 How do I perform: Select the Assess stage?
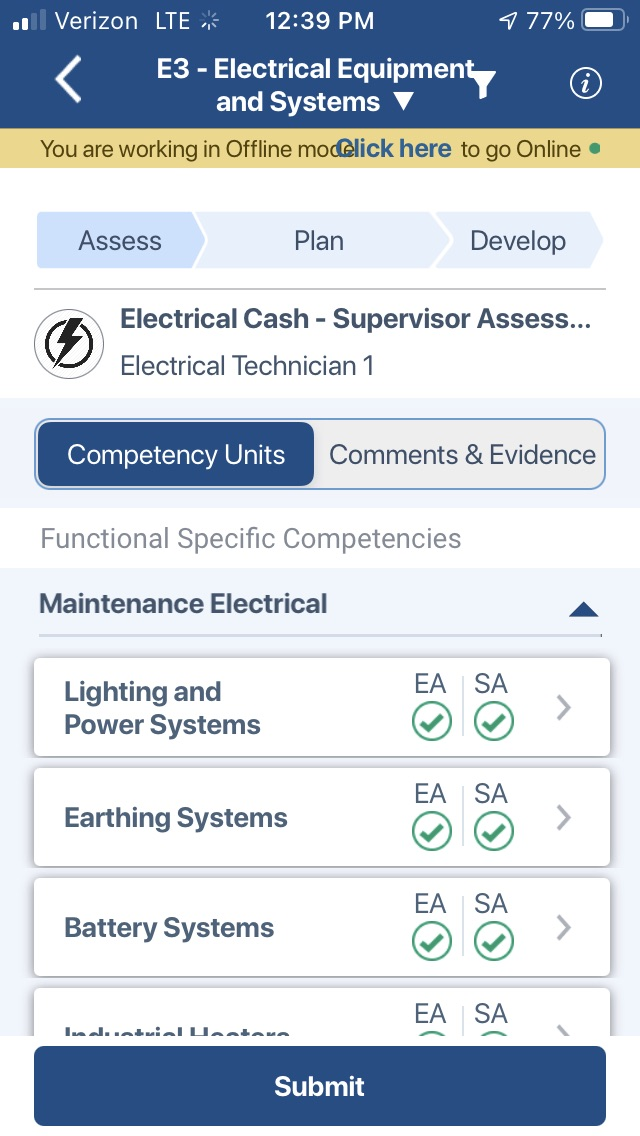[121, 241]
